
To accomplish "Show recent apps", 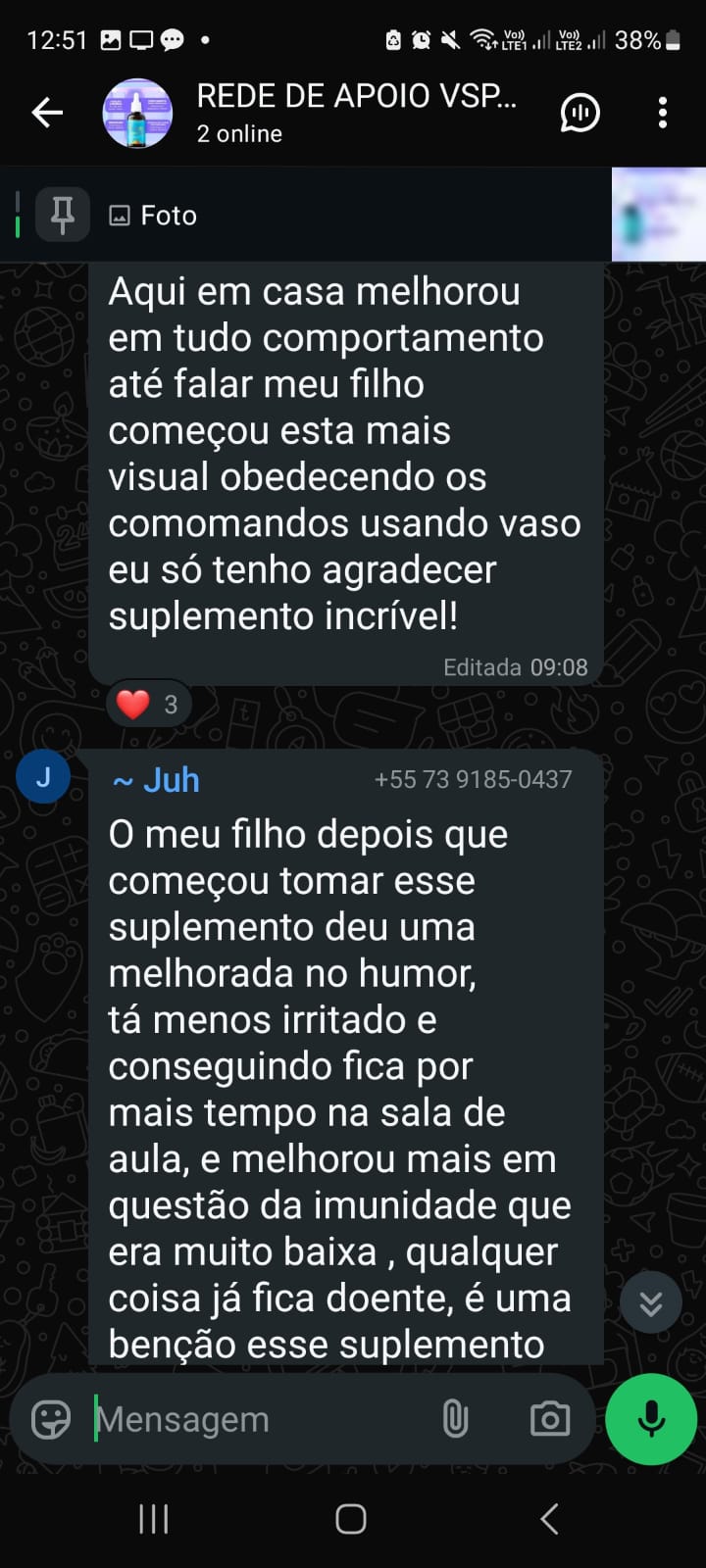I will 154,1519.
